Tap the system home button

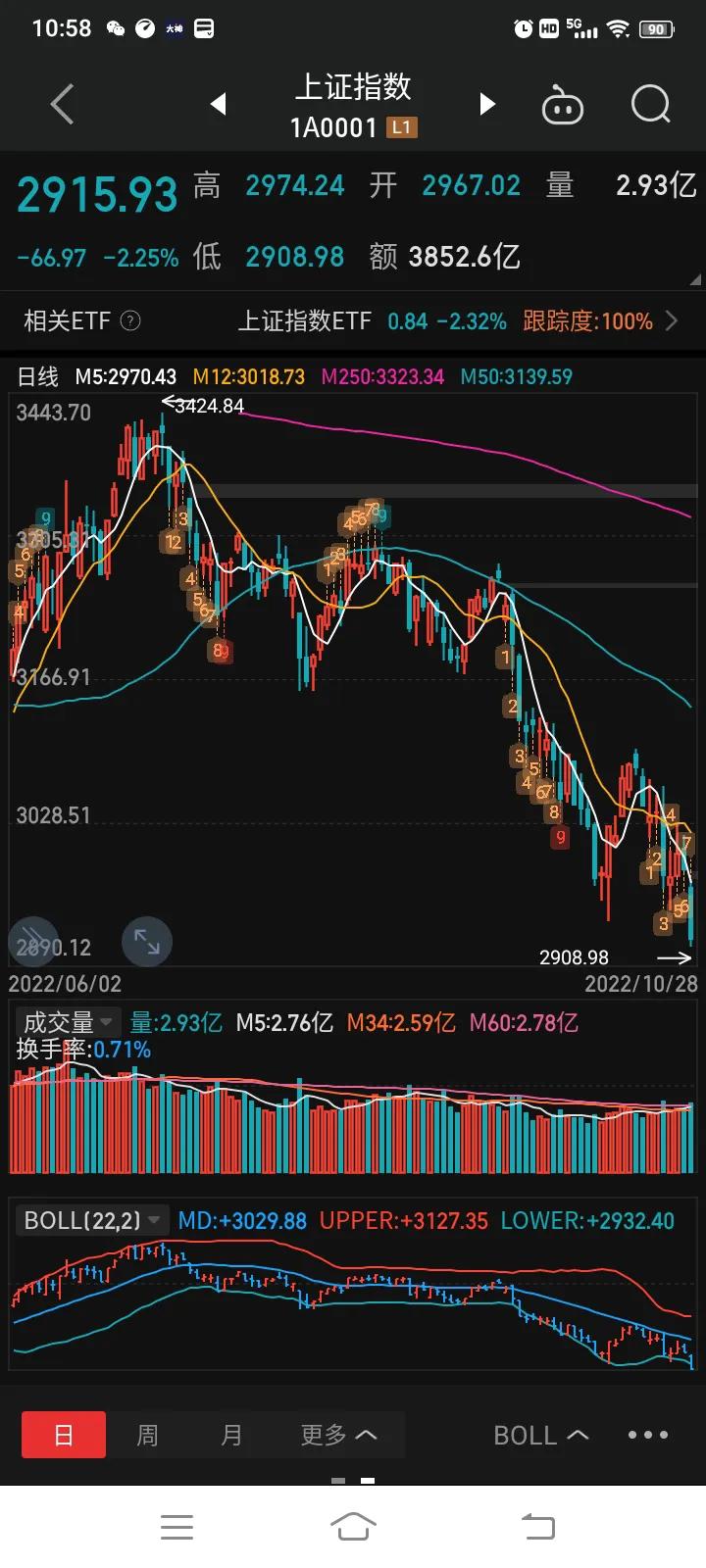point(353,1526)
